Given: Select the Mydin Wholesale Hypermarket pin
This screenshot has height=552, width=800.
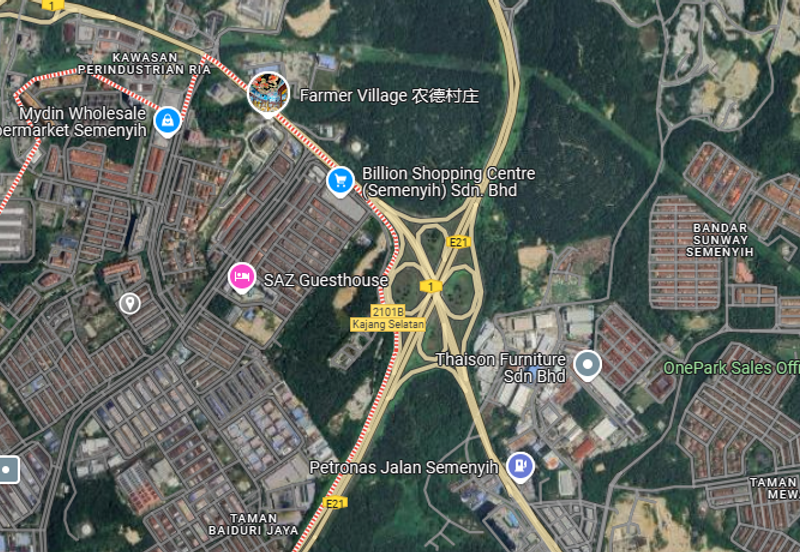Looking at the screenshot, I should [x=167, y=120].
